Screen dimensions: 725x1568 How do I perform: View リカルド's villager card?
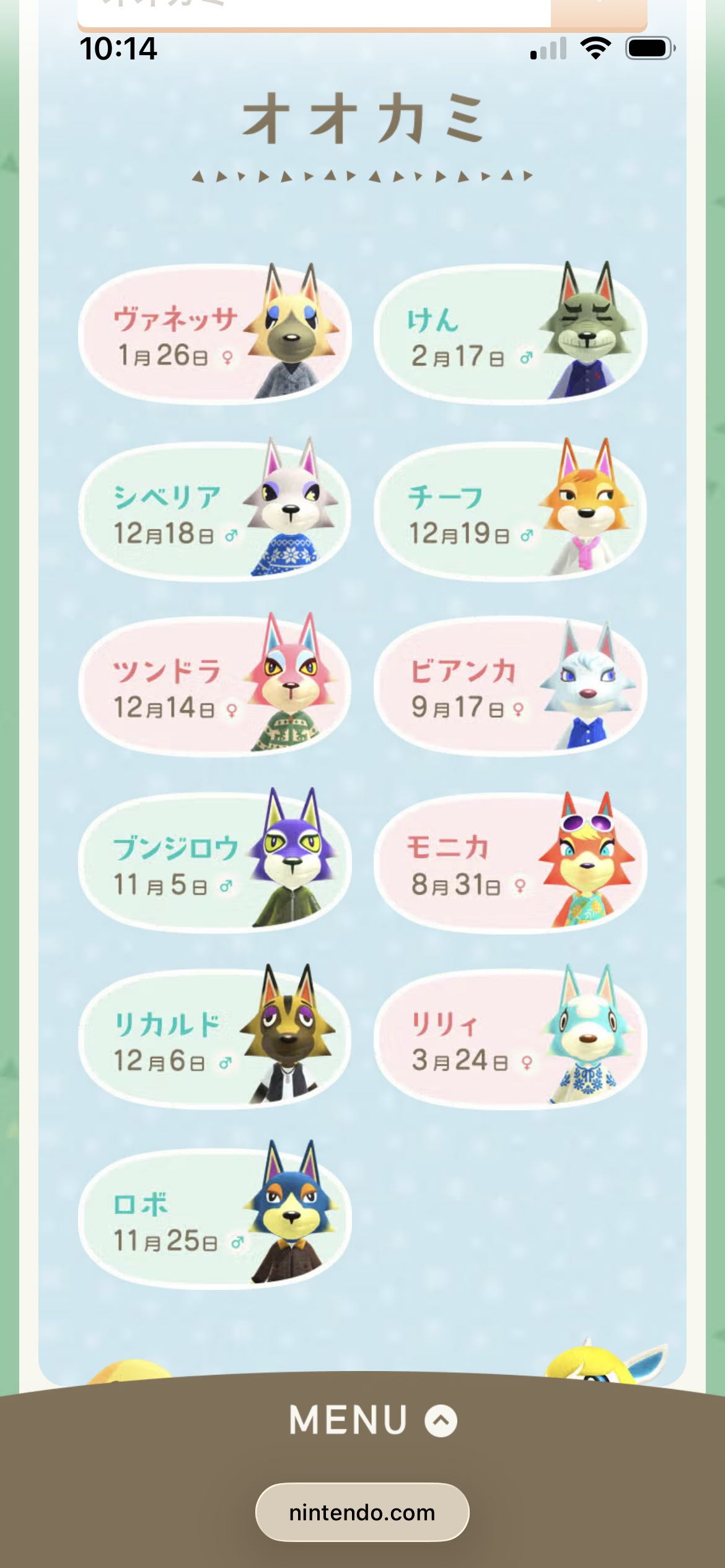(x=214, y=1040)
